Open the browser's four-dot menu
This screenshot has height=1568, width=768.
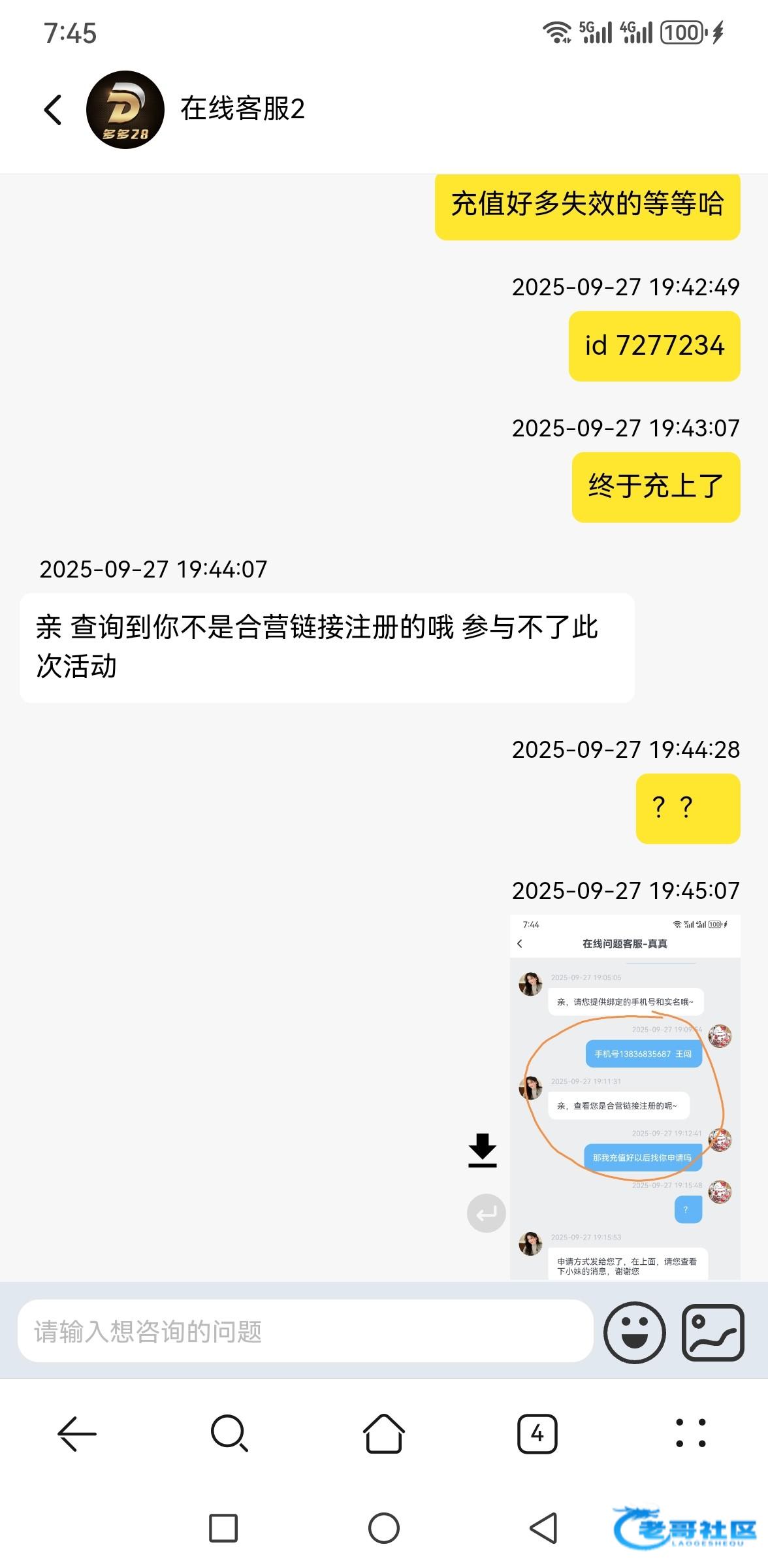click(x=690, y=1434)
